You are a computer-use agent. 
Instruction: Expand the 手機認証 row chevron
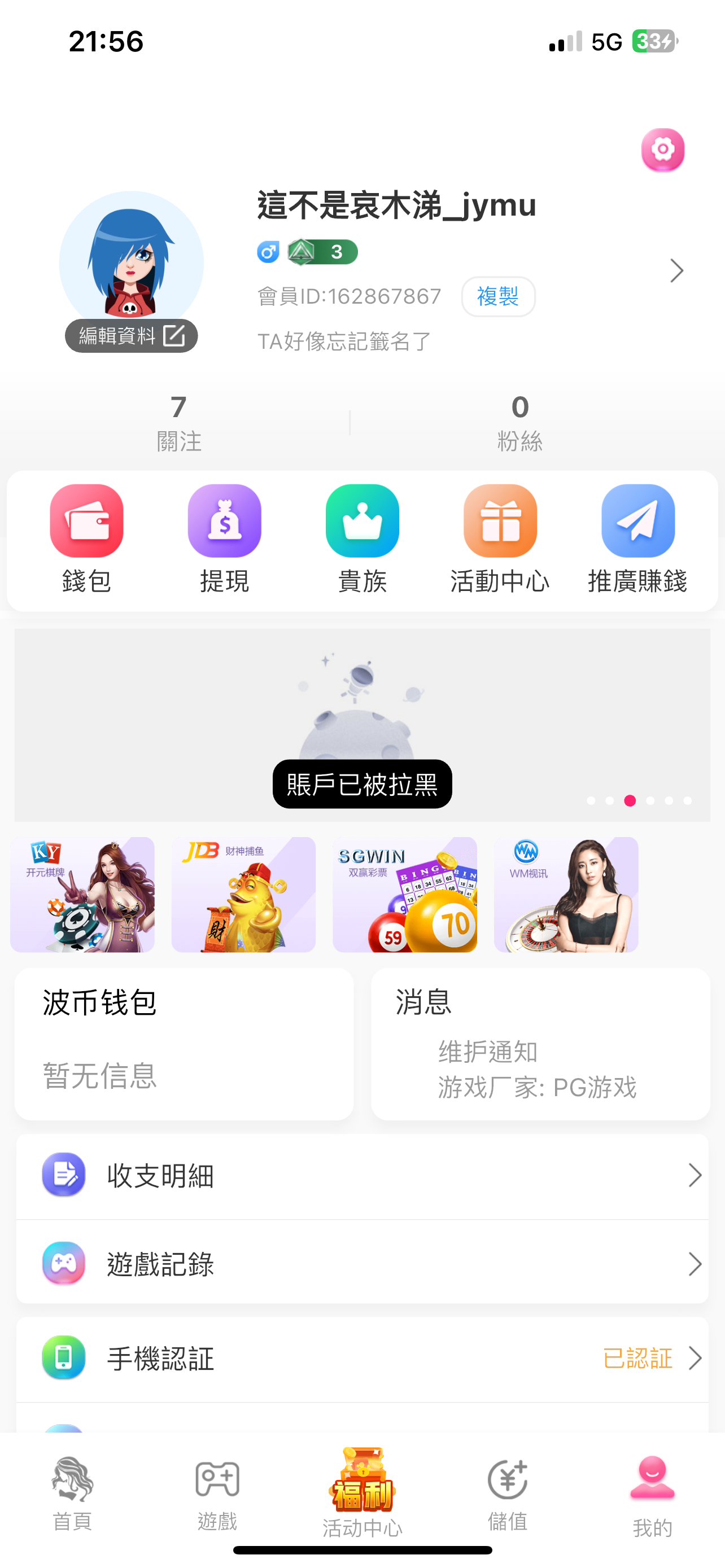(x=696, y=1358)
